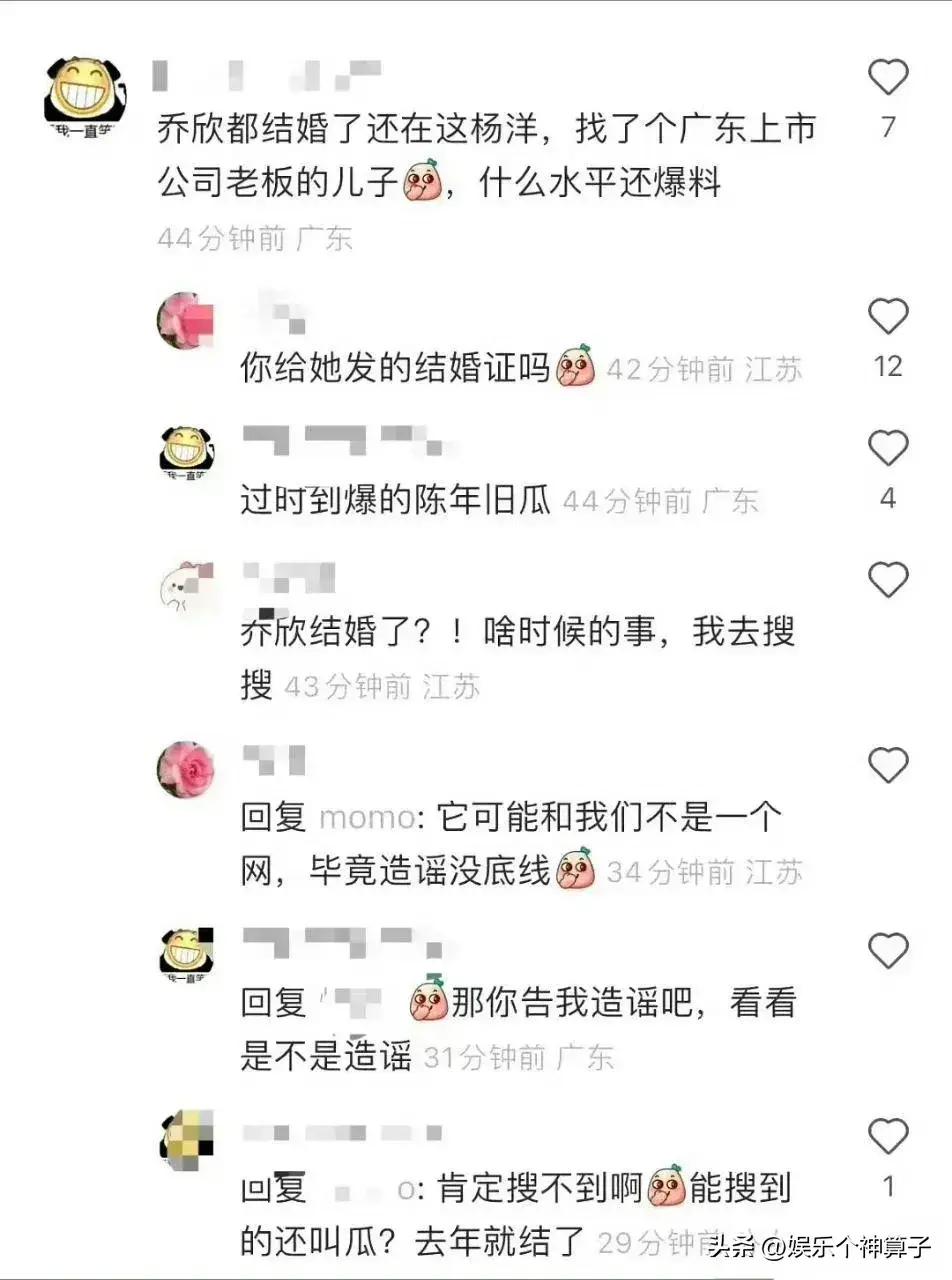Open smiley avatar beside 过时到爆的陈年旧瓜
Image resolution: width=952 pixels, height=1280 pixels.
[186, 452]
